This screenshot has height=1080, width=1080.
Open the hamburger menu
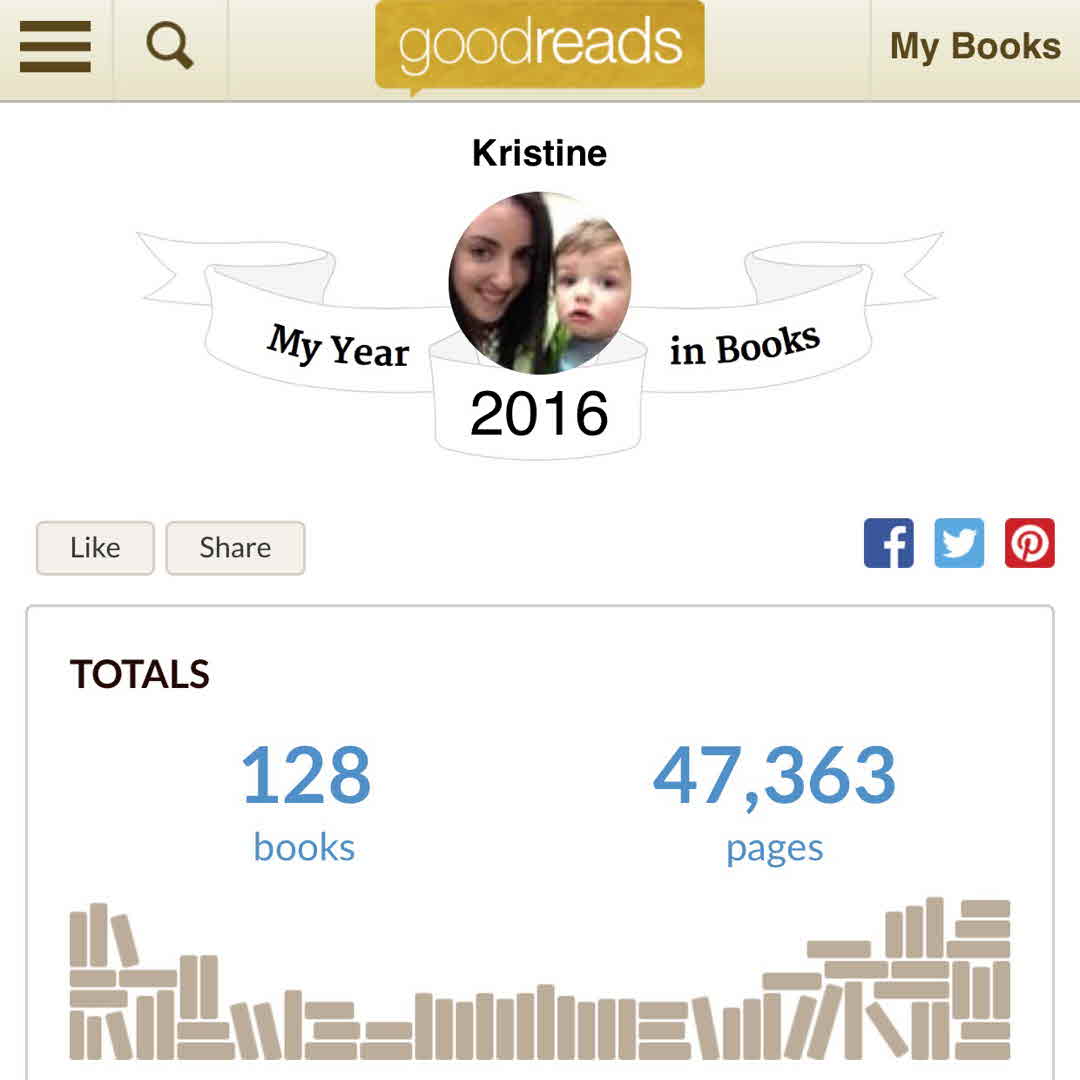55,47
